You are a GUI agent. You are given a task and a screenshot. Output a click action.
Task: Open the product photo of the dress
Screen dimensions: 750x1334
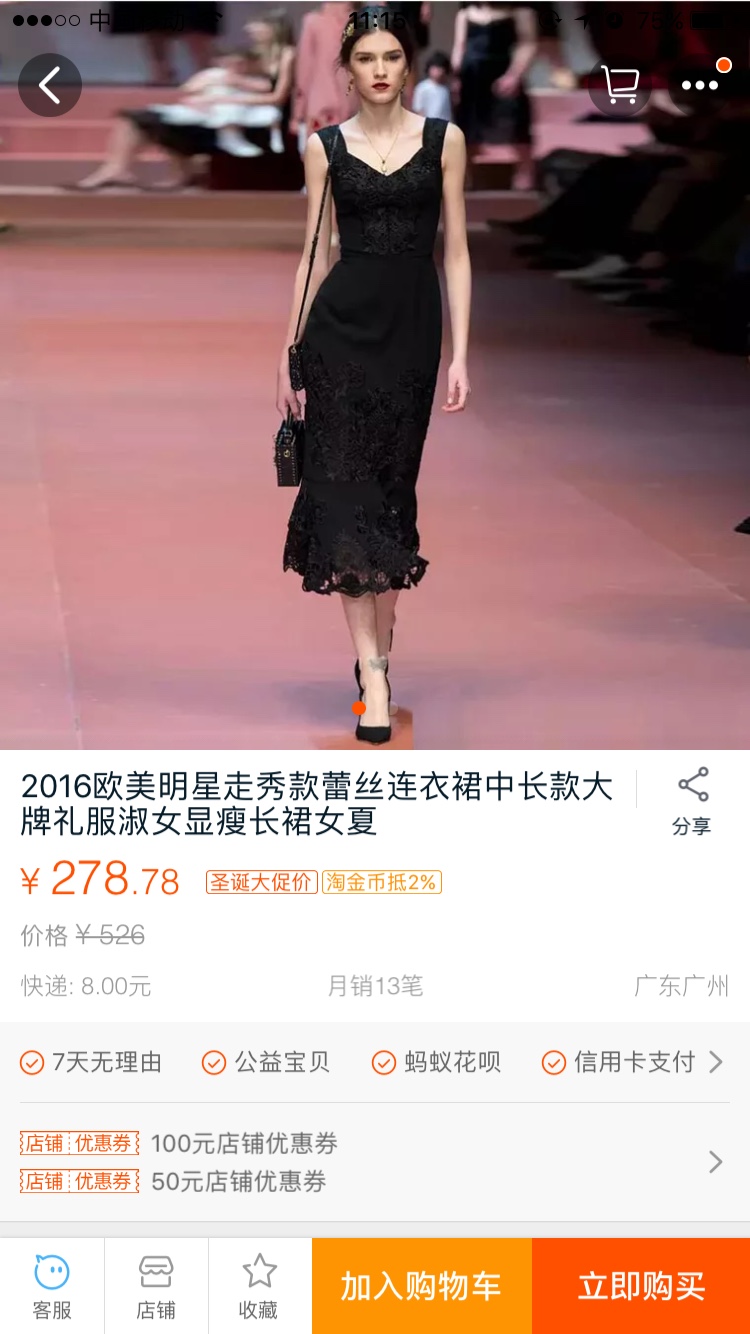point(375,375)
